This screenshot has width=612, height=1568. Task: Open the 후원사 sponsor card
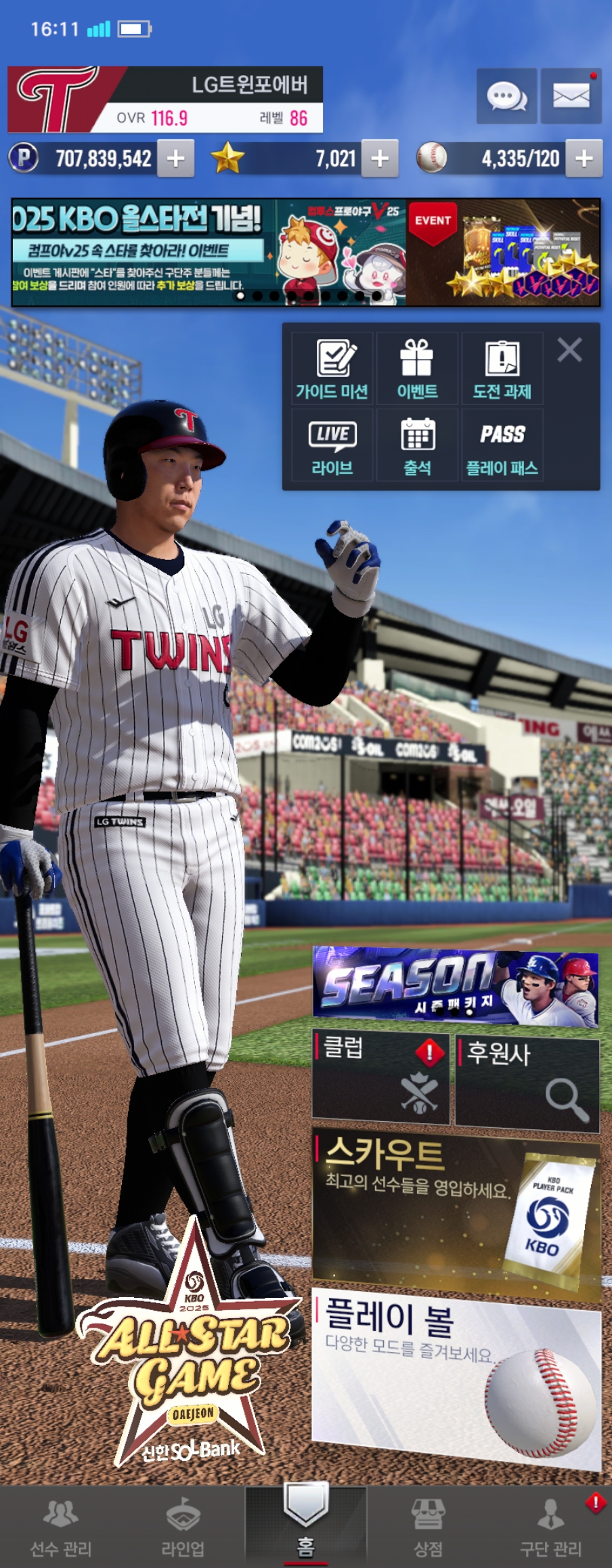click(527, 1081)
